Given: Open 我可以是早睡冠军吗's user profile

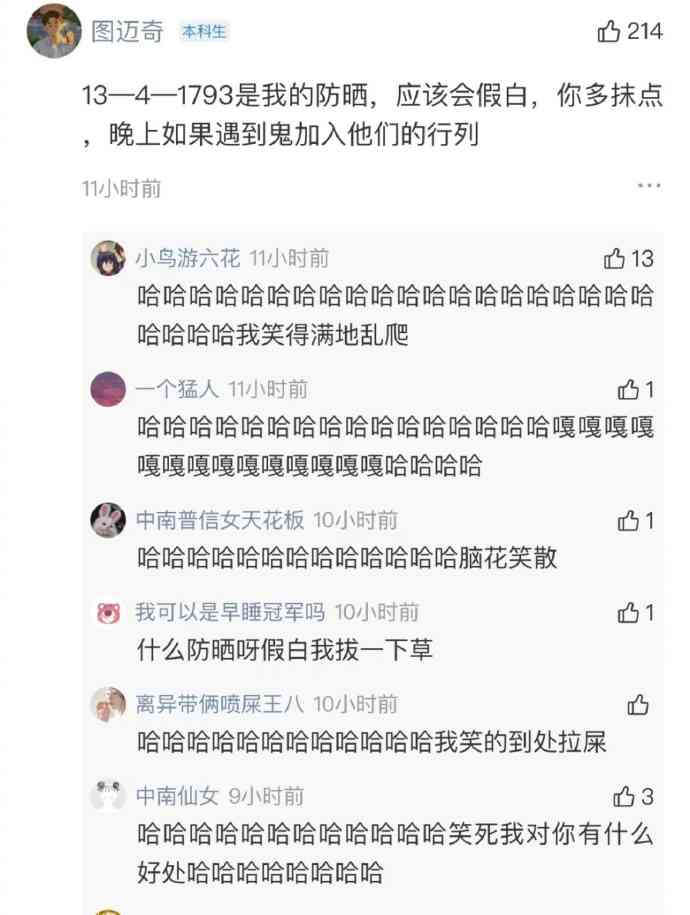Looking at the screenshot, I should click(230, 612).
